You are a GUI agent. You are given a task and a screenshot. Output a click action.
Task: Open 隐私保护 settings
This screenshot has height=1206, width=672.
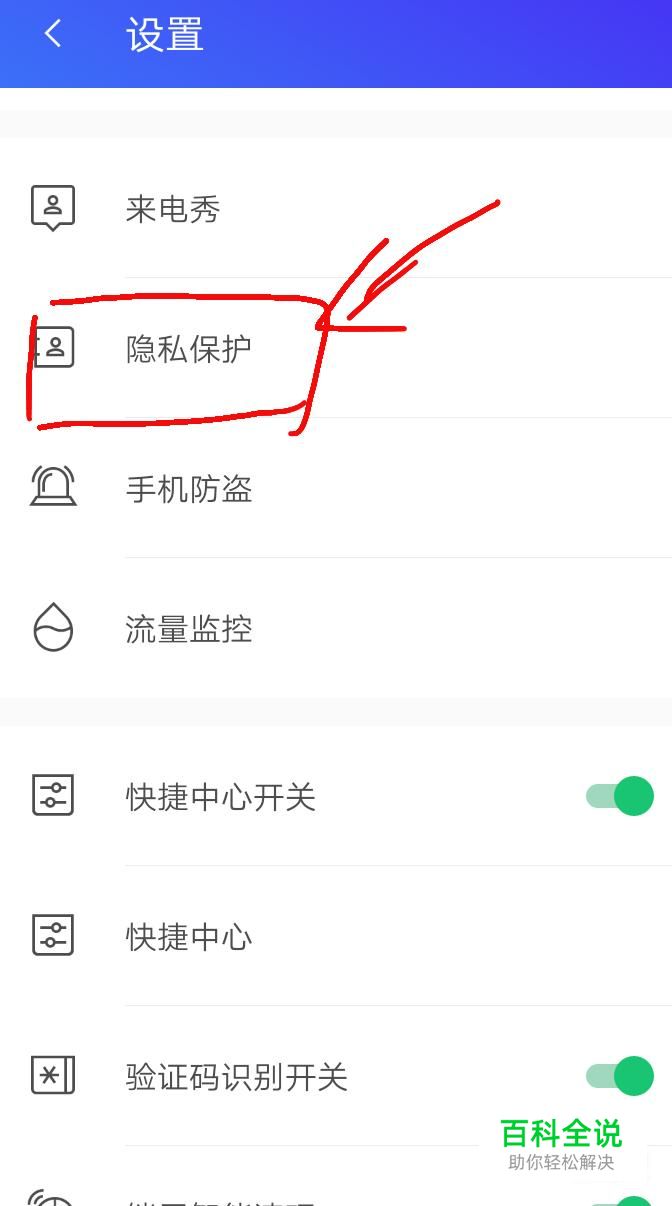pos(336,348)
